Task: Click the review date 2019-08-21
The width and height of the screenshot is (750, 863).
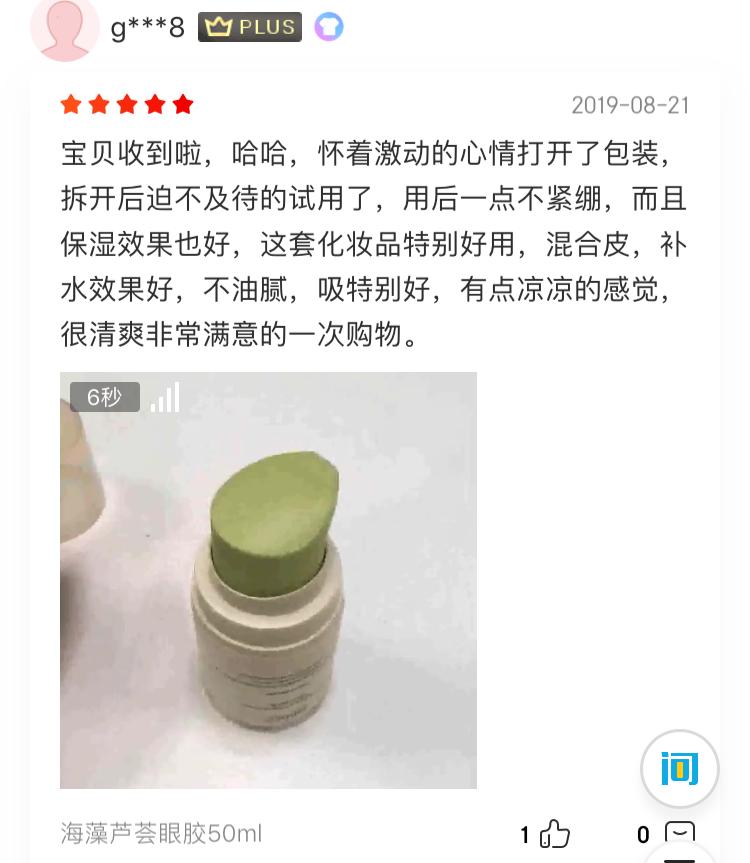Action: click(x=629, y=104)
